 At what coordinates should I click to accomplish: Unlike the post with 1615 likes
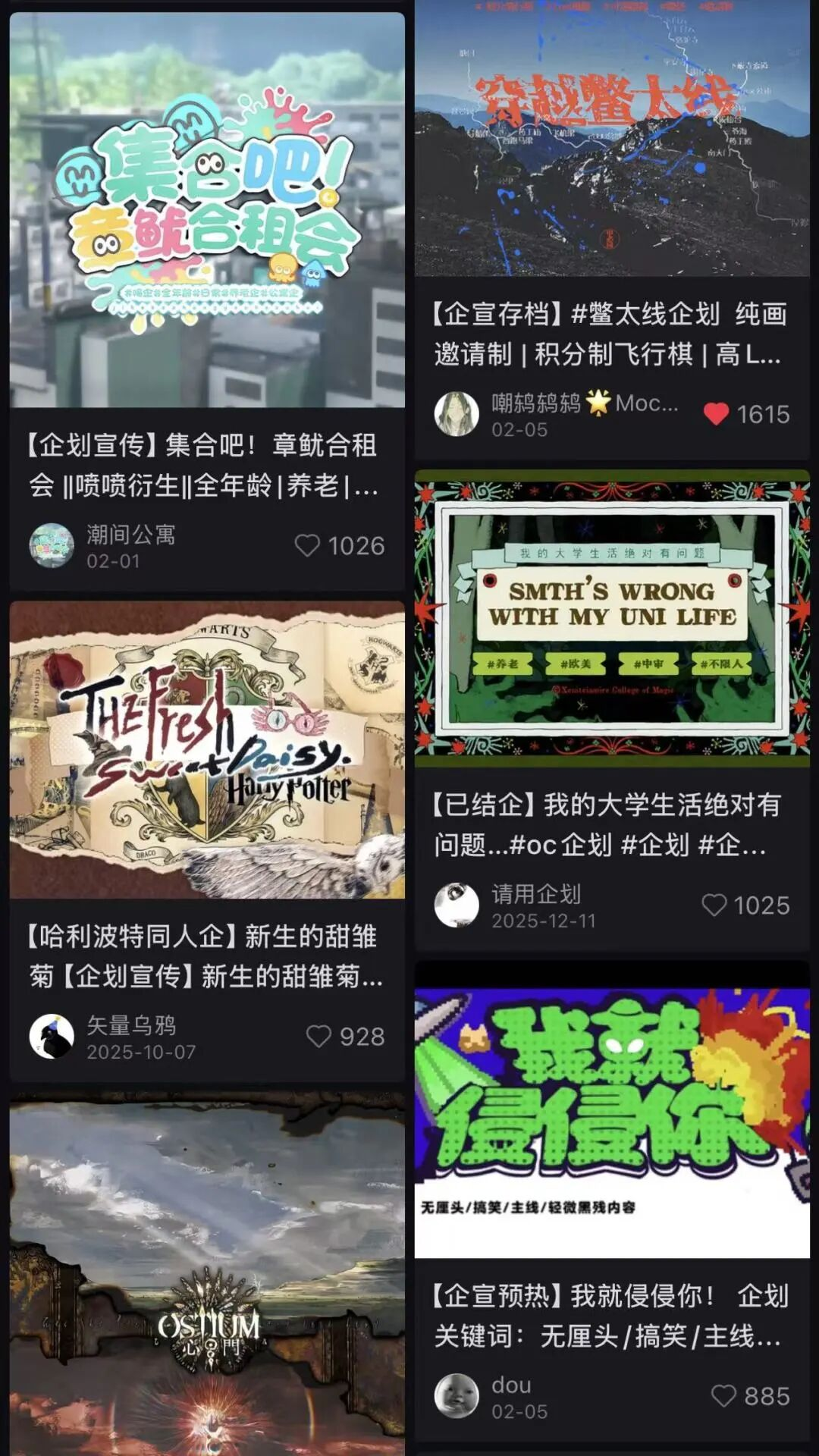(x=716, y=414)
